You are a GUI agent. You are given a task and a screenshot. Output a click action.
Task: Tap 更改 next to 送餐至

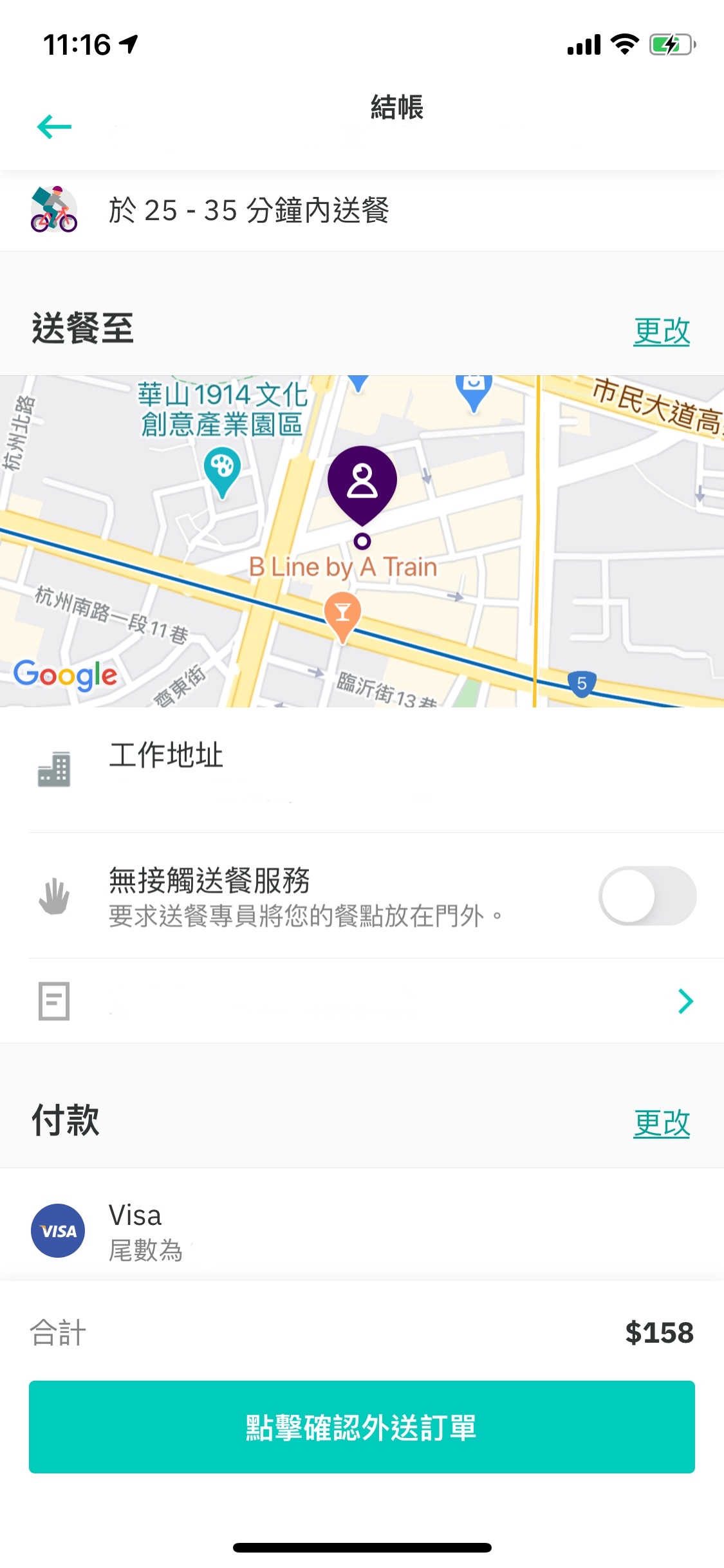(661, 331)
